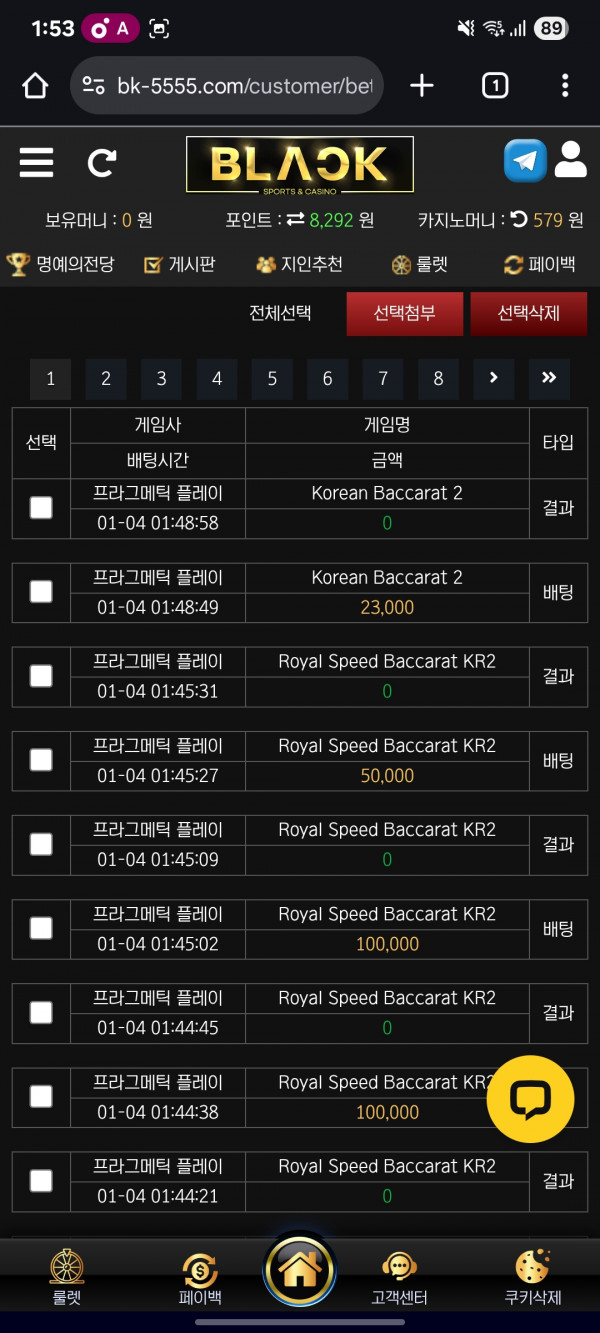Delete selected entries with 선택삭제
Image resolution: width=600 pixels, height=1333 pixels.
pos(528,314)
